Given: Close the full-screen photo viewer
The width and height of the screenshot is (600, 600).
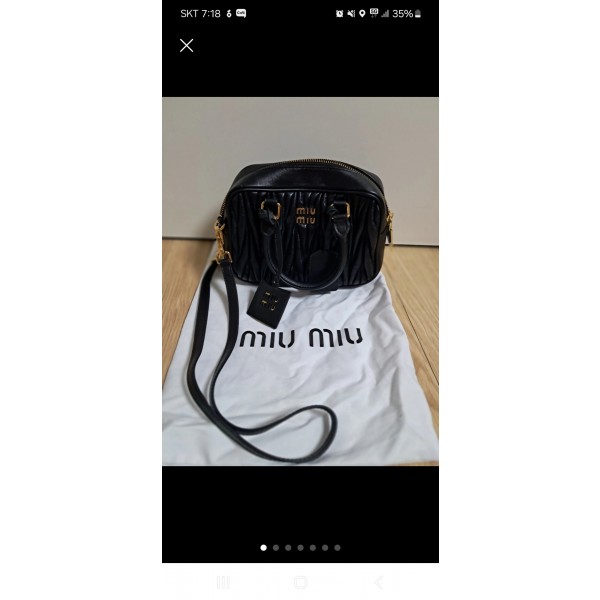Looking at the screenshot, I should click(186, 45).
